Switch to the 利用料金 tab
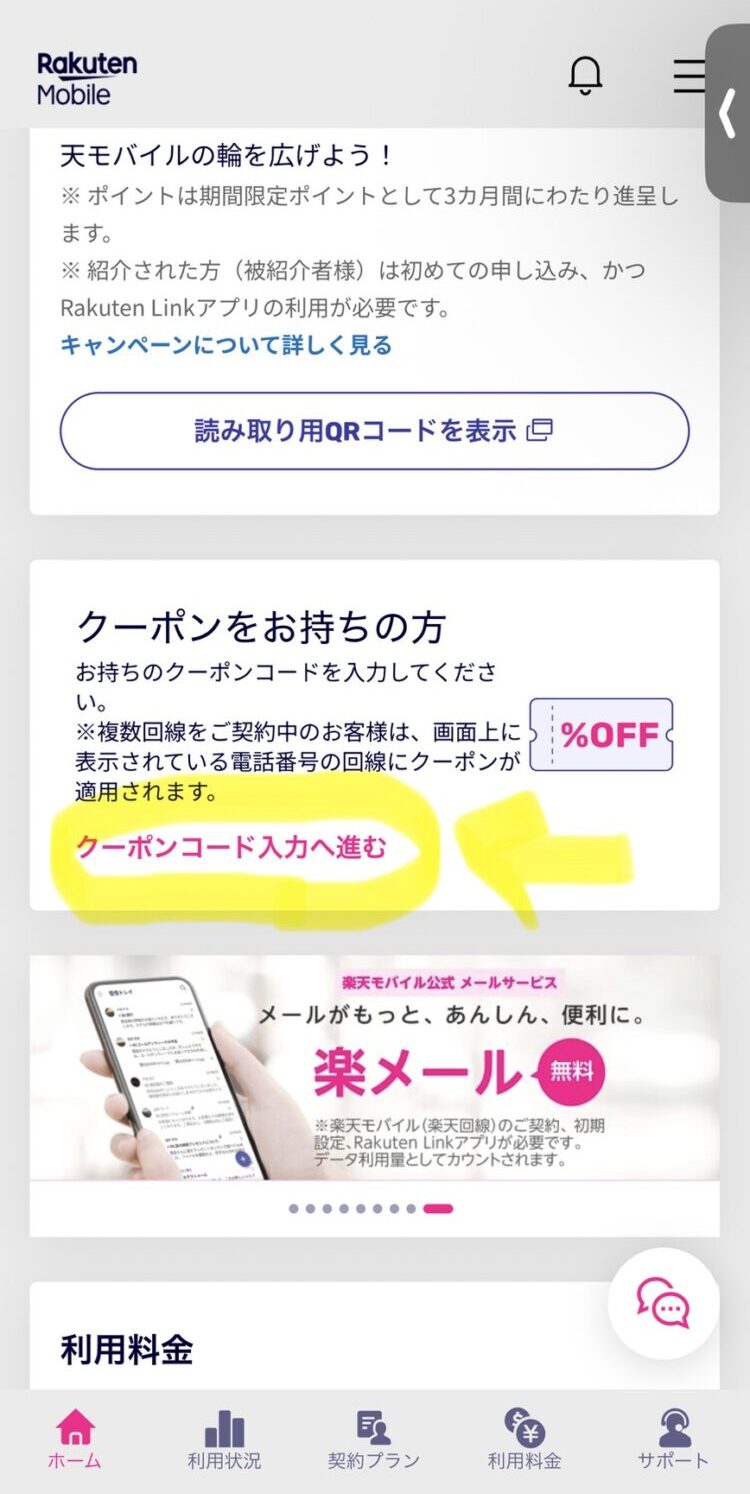 (x=524, y=1440)
